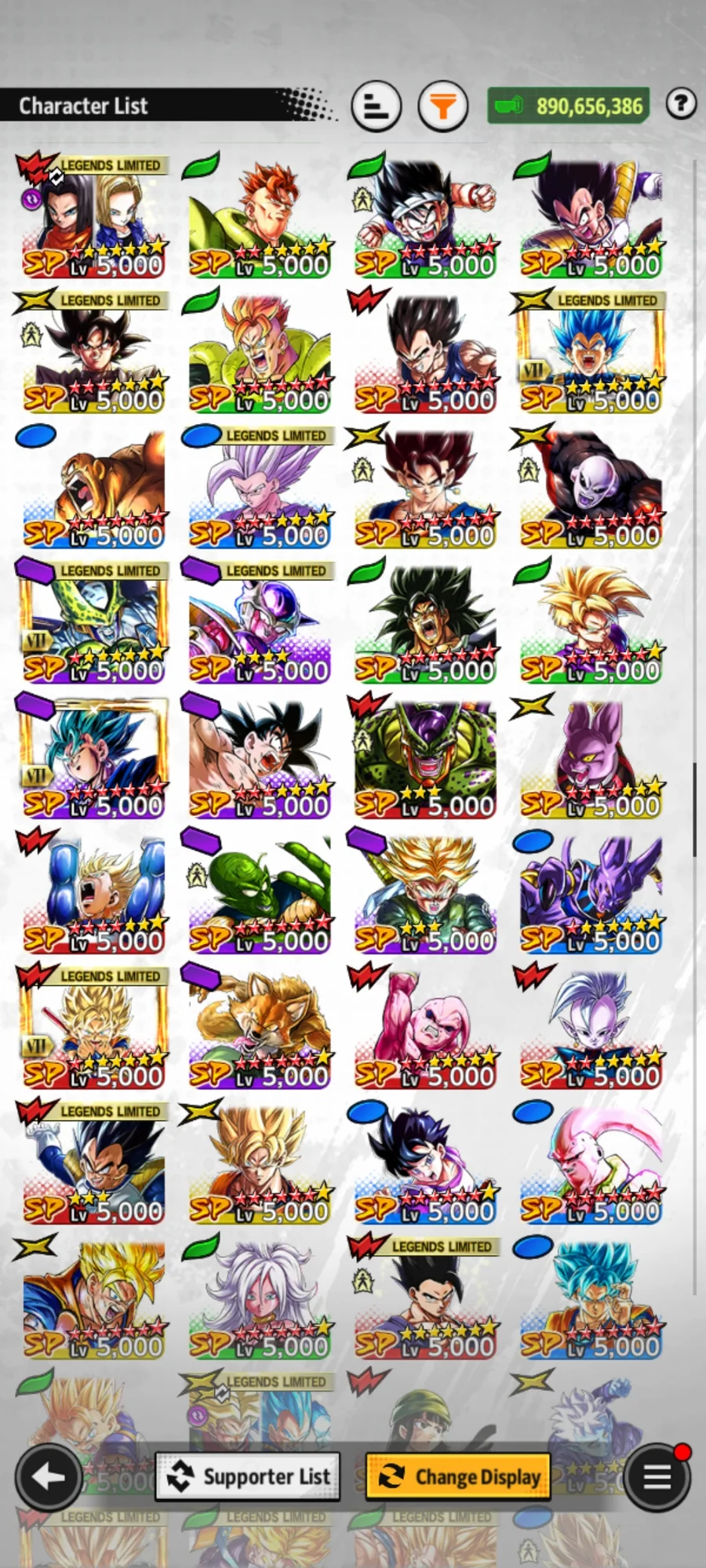Open the Supporter List
This screenshot has width=706, height=1568.
[248, 1477]
